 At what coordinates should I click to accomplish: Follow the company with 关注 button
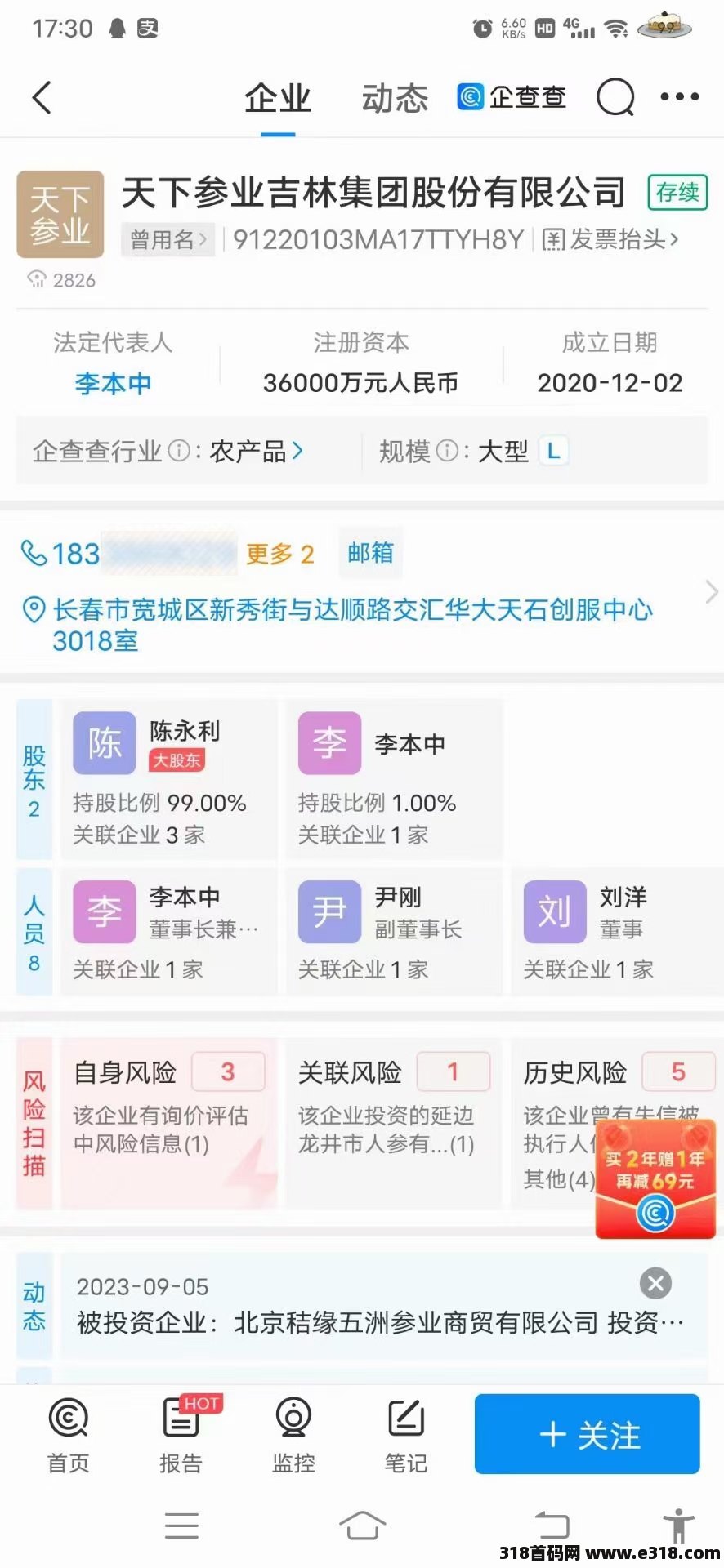click(587, 1435)
